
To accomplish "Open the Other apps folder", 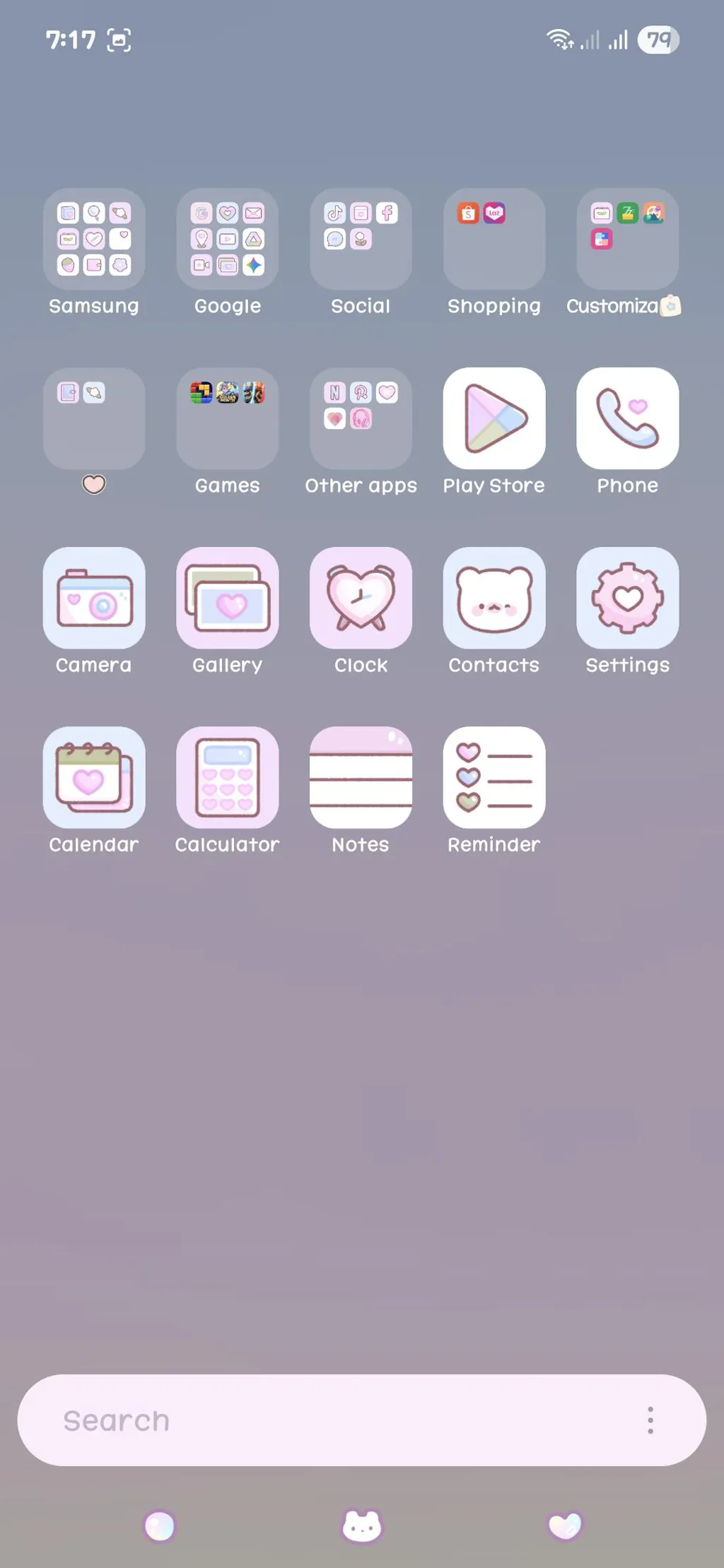I will point(361,418).
